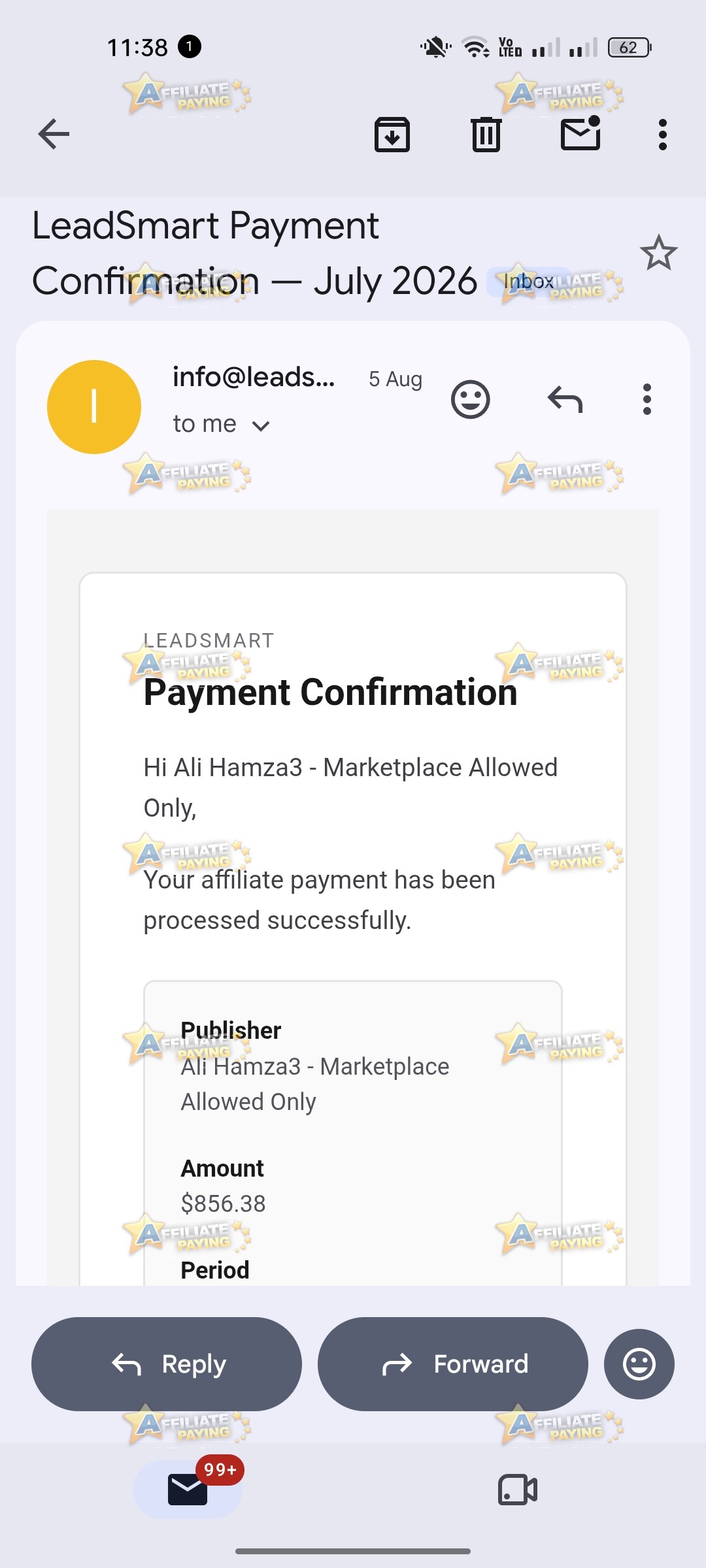Add emoji reaction beside the date
Viewport: 706px width, 1568px height.
tap(471, 399)
